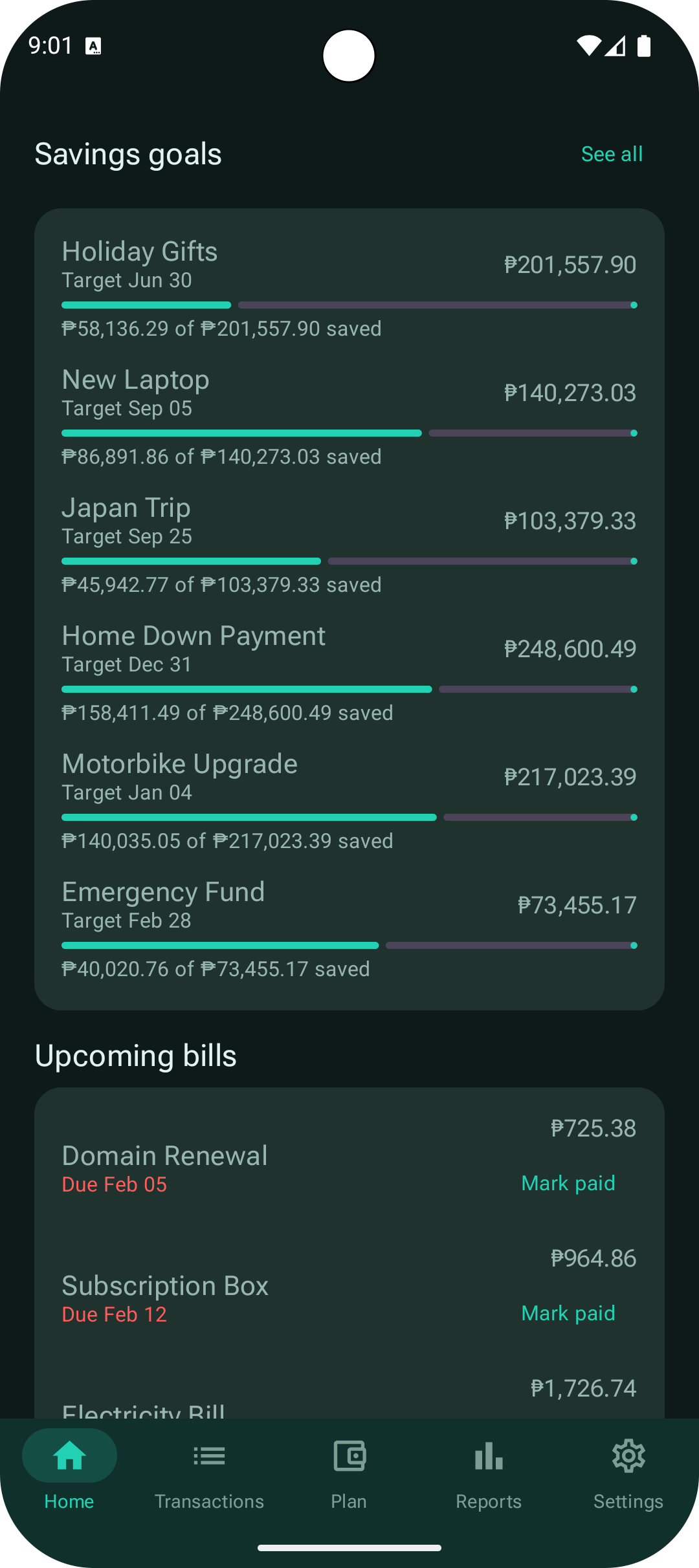The image size is (699, 1568).
Task: Open Transactions via the list icon
Action: pos(209,1455)
